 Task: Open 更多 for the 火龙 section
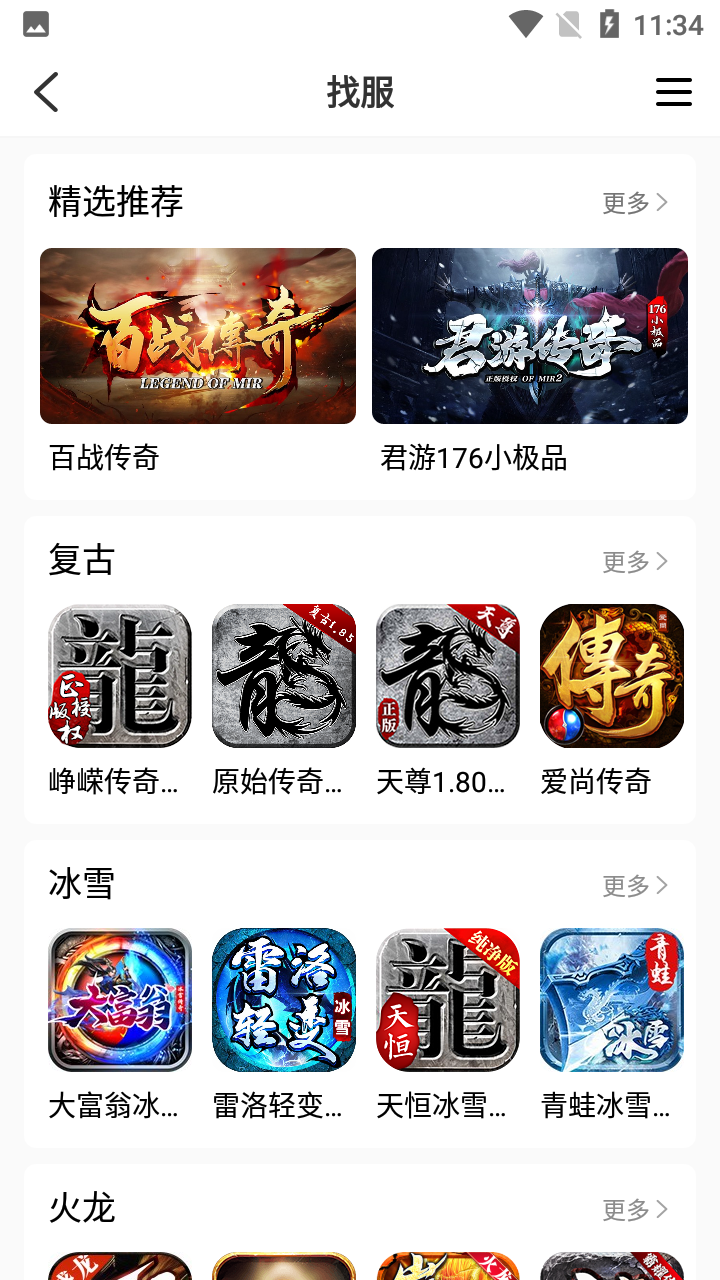pos(634,1210)
